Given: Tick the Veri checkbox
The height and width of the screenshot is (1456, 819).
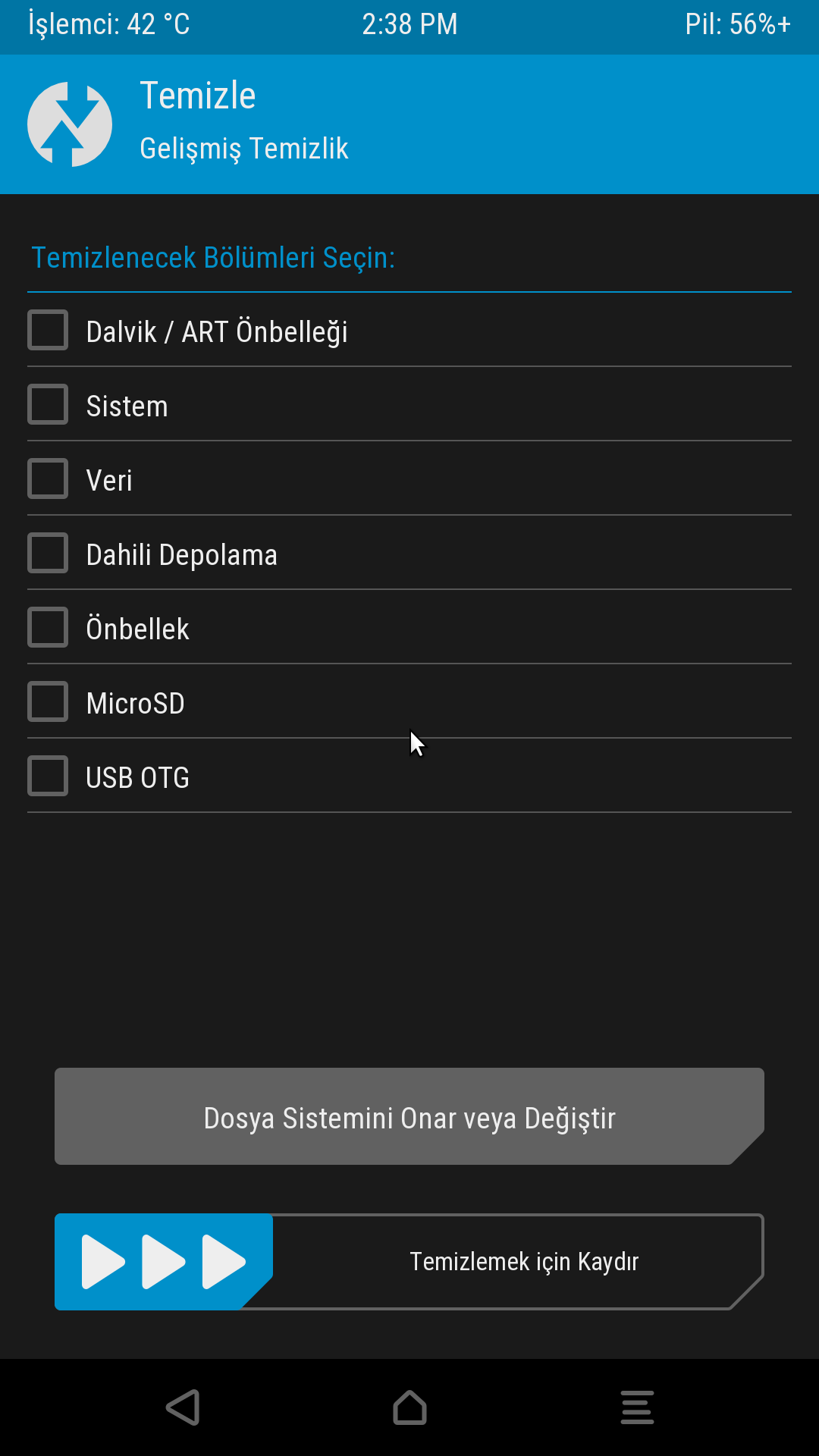Looking at the screenshot, I should [x=48, y=479].
